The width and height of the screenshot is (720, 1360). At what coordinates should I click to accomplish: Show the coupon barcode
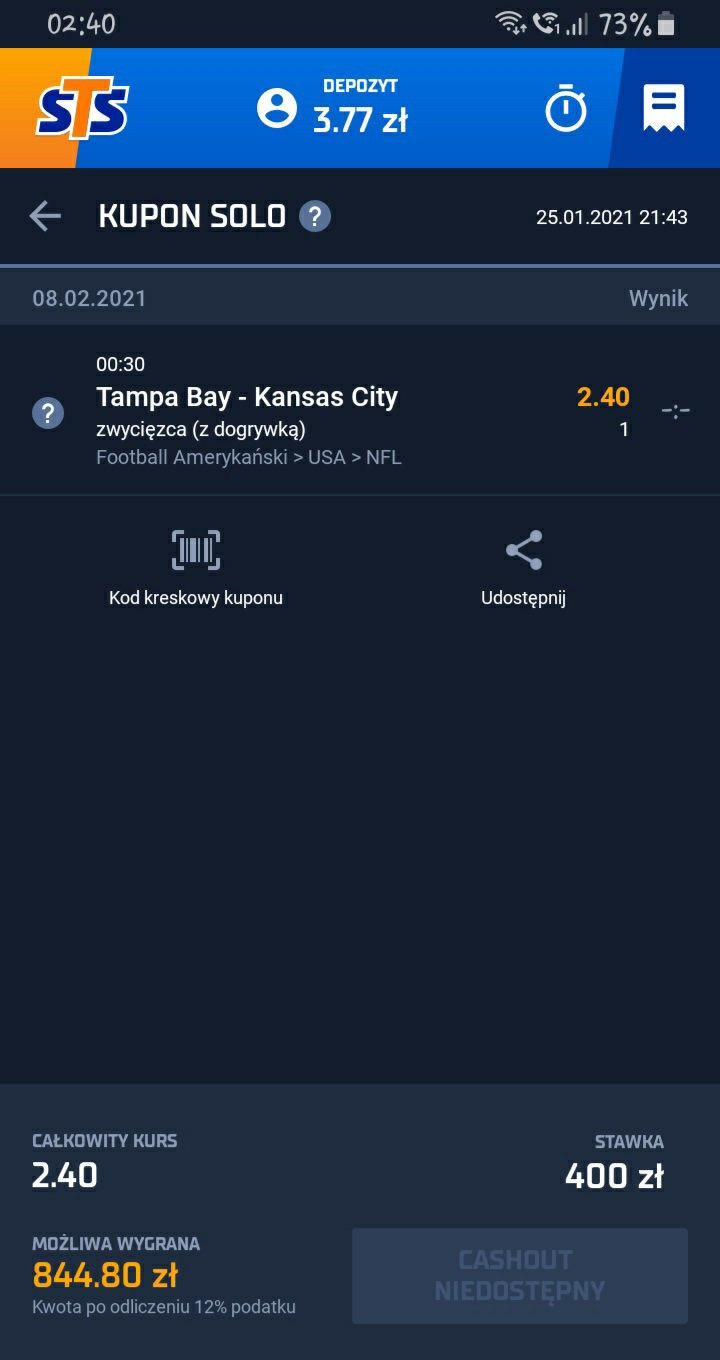(x=196, y=567)
